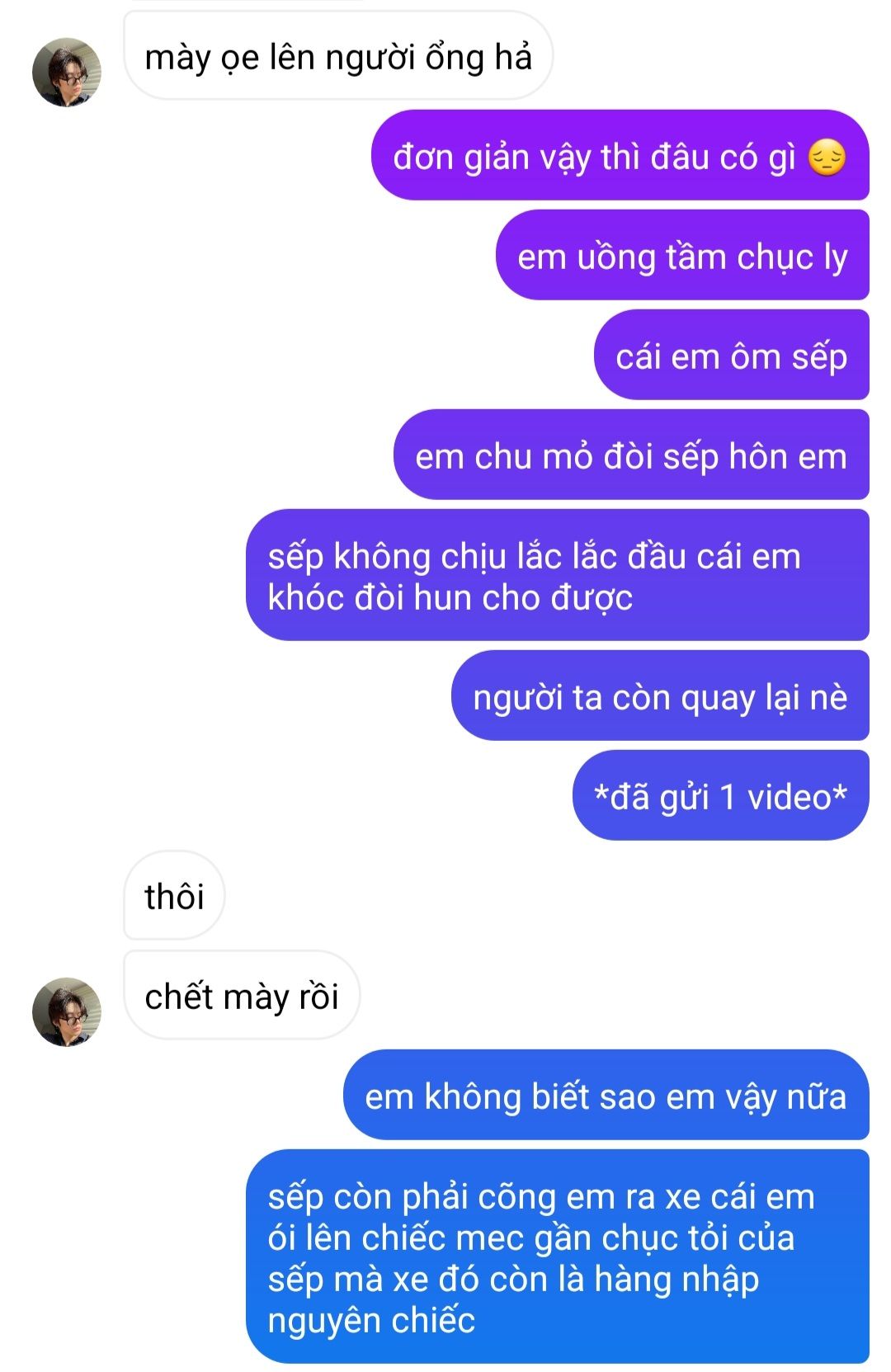Open sender's avatar beside 'chết mày rồi'
Image resolution: width=891 pixels, height=1372 pixels.
tap(67, 1011)
